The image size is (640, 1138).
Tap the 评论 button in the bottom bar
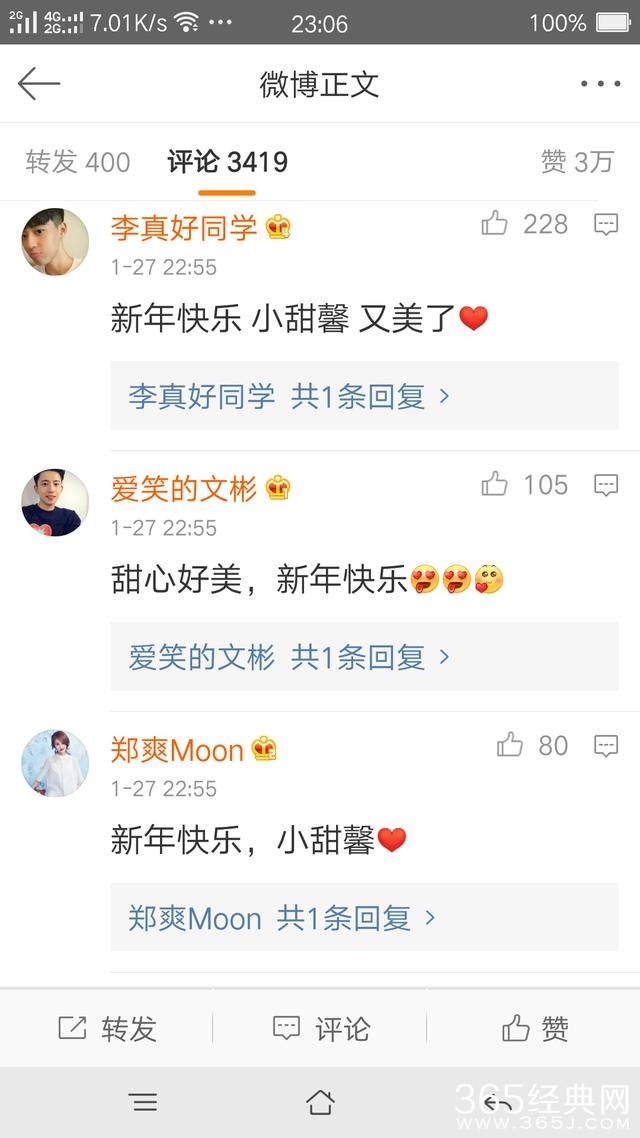tap(321, 1028)
